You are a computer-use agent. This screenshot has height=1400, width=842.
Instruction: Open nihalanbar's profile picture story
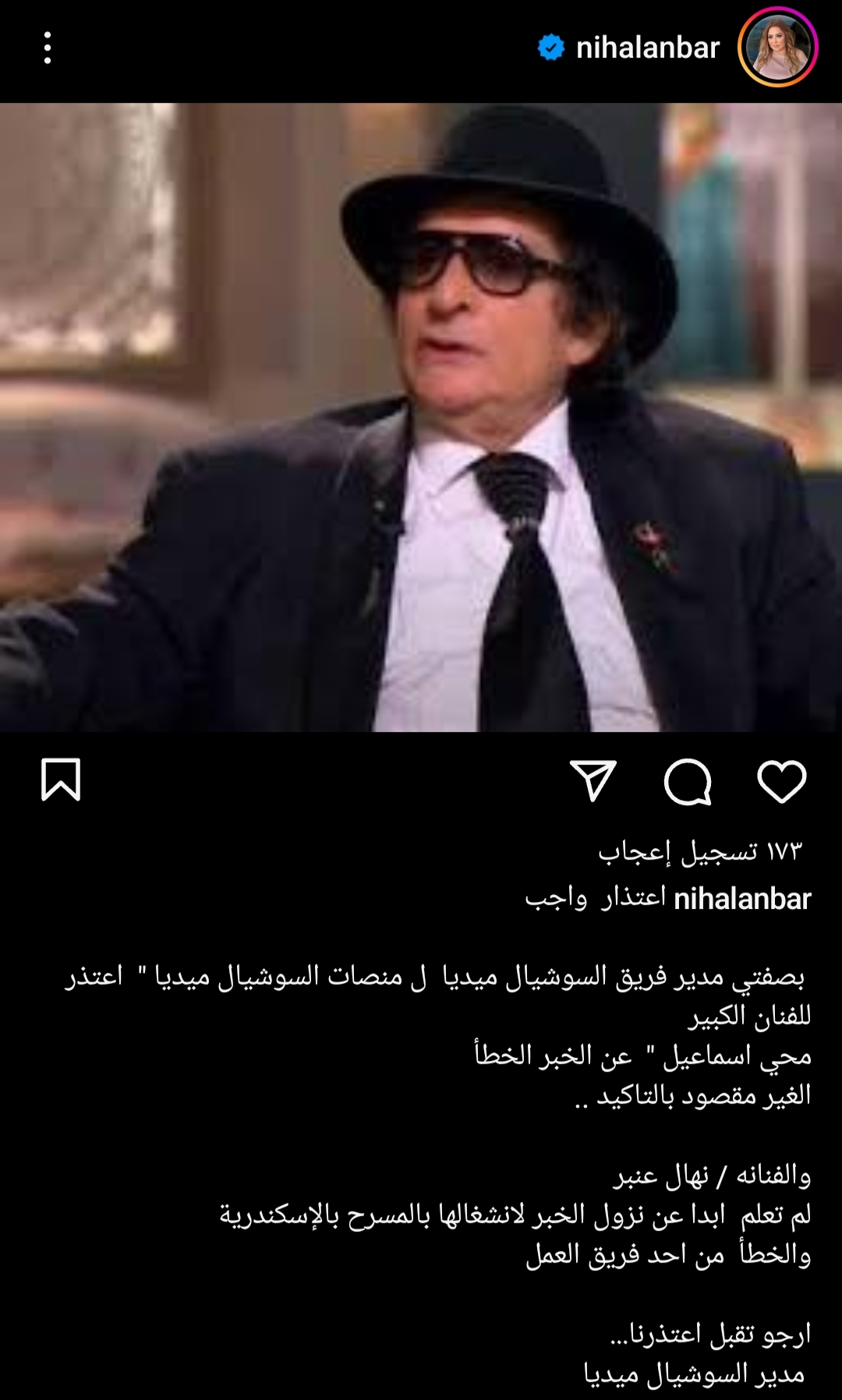click(x=777, y=48)
